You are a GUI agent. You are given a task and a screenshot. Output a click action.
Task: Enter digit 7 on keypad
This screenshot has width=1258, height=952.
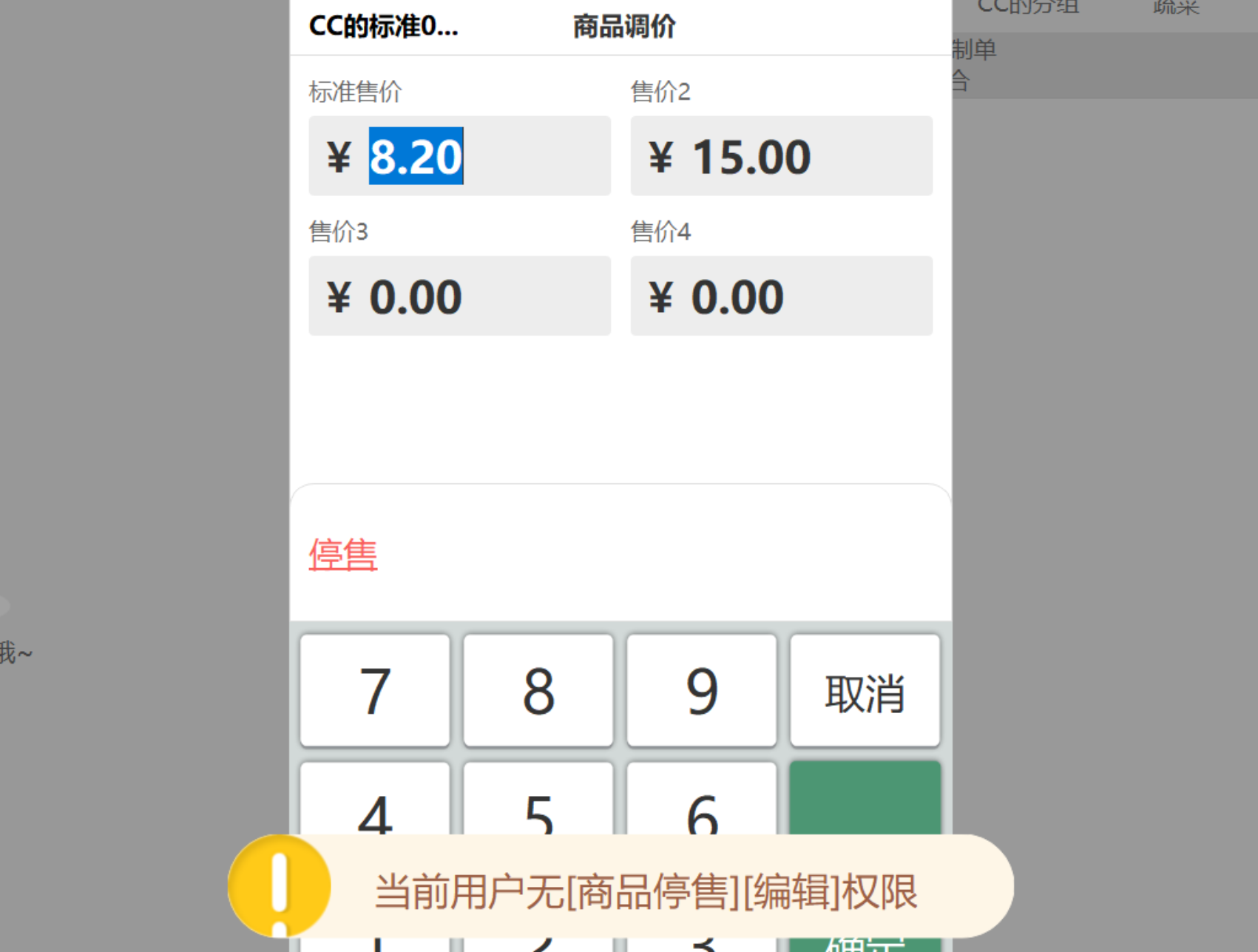coord(375,690)
